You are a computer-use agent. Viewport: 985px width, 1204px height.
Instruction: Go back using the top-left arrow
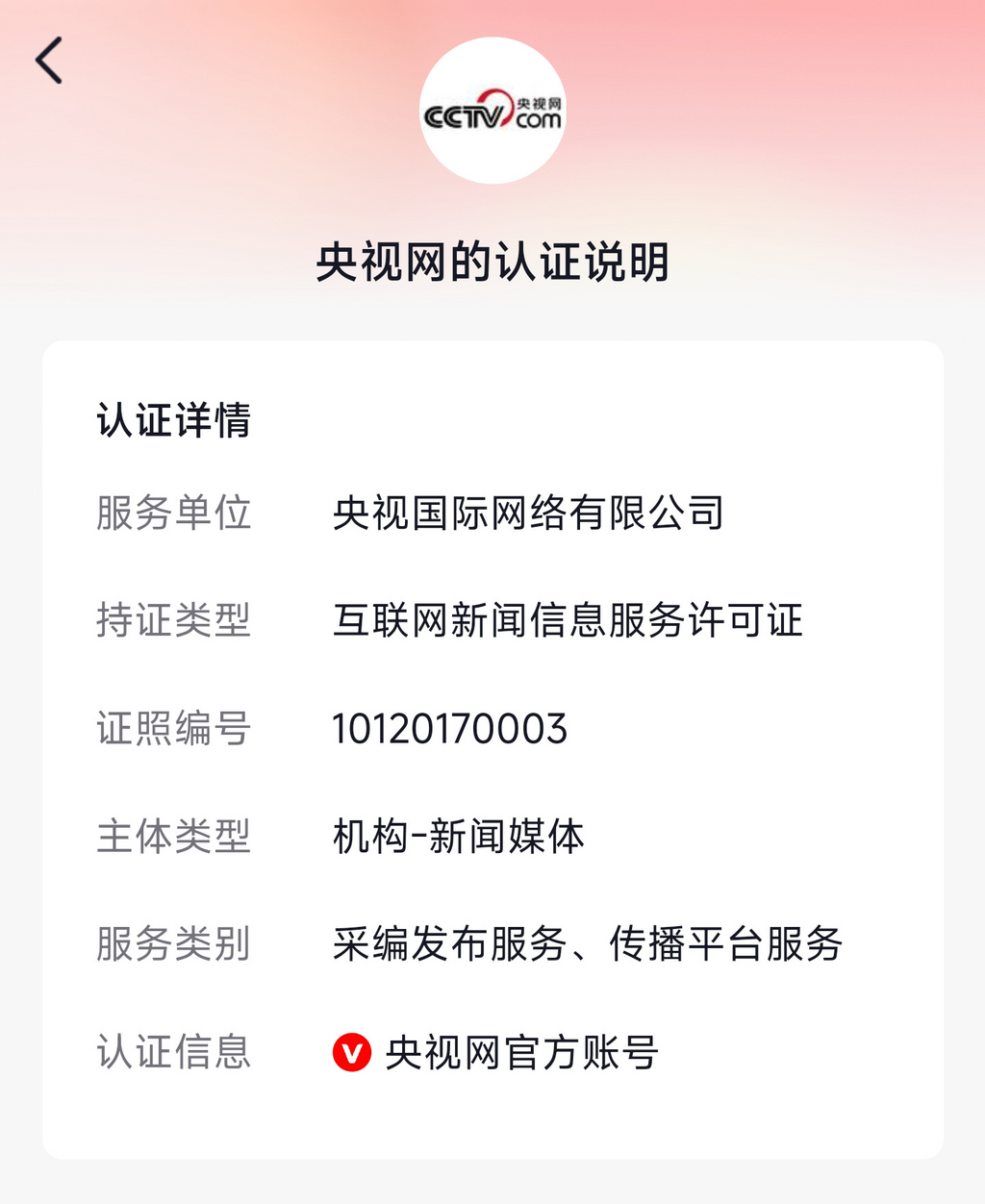[49, 61]
